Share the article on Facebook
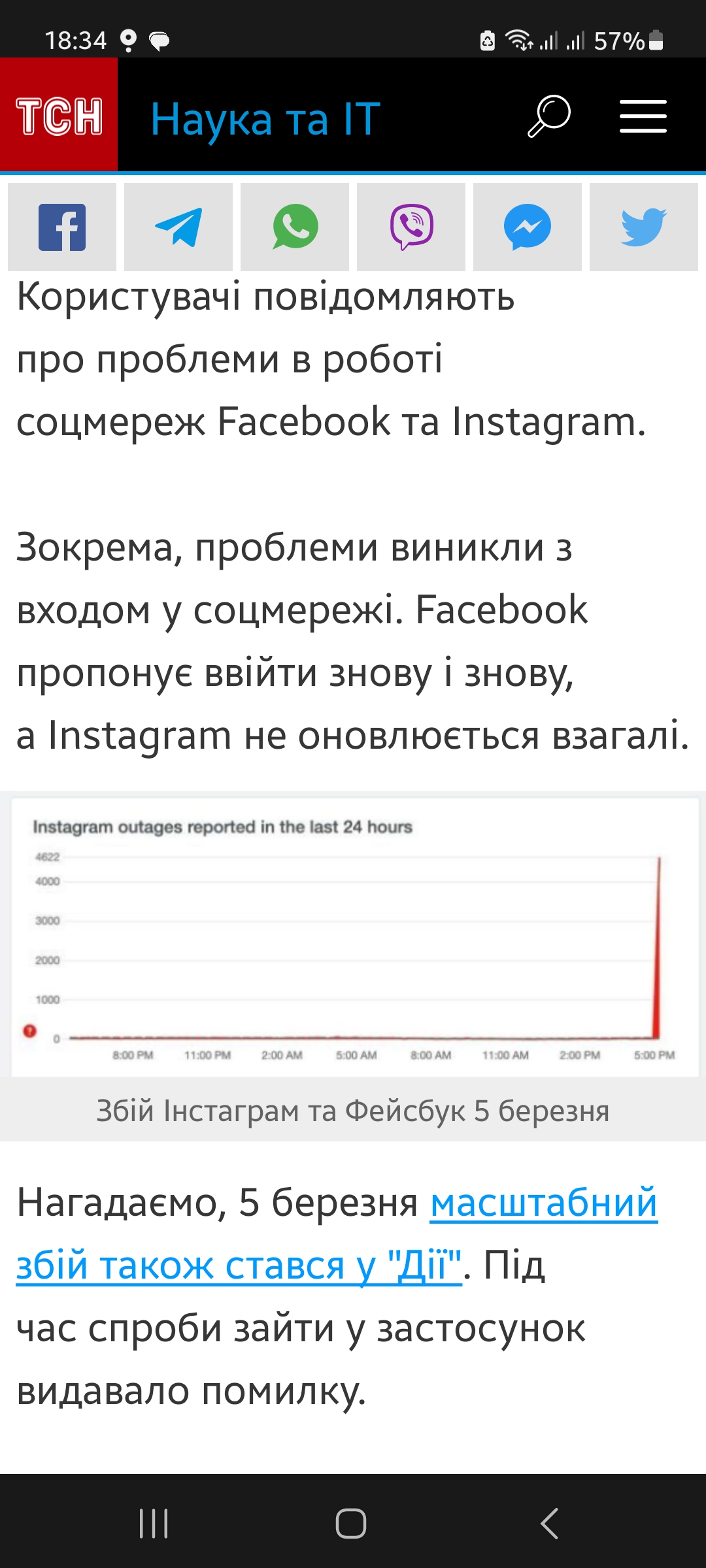The height and width of the screenshot is (1568, 706). [62, 227]
